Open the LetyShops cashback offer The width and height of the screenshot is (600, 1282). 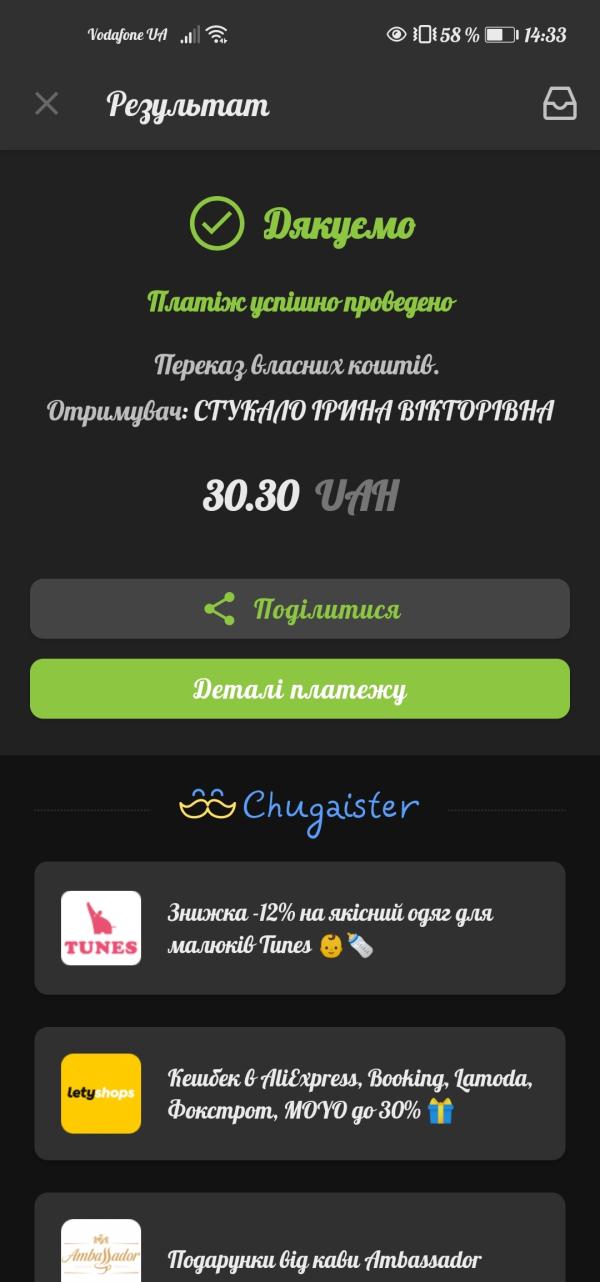300,1093
